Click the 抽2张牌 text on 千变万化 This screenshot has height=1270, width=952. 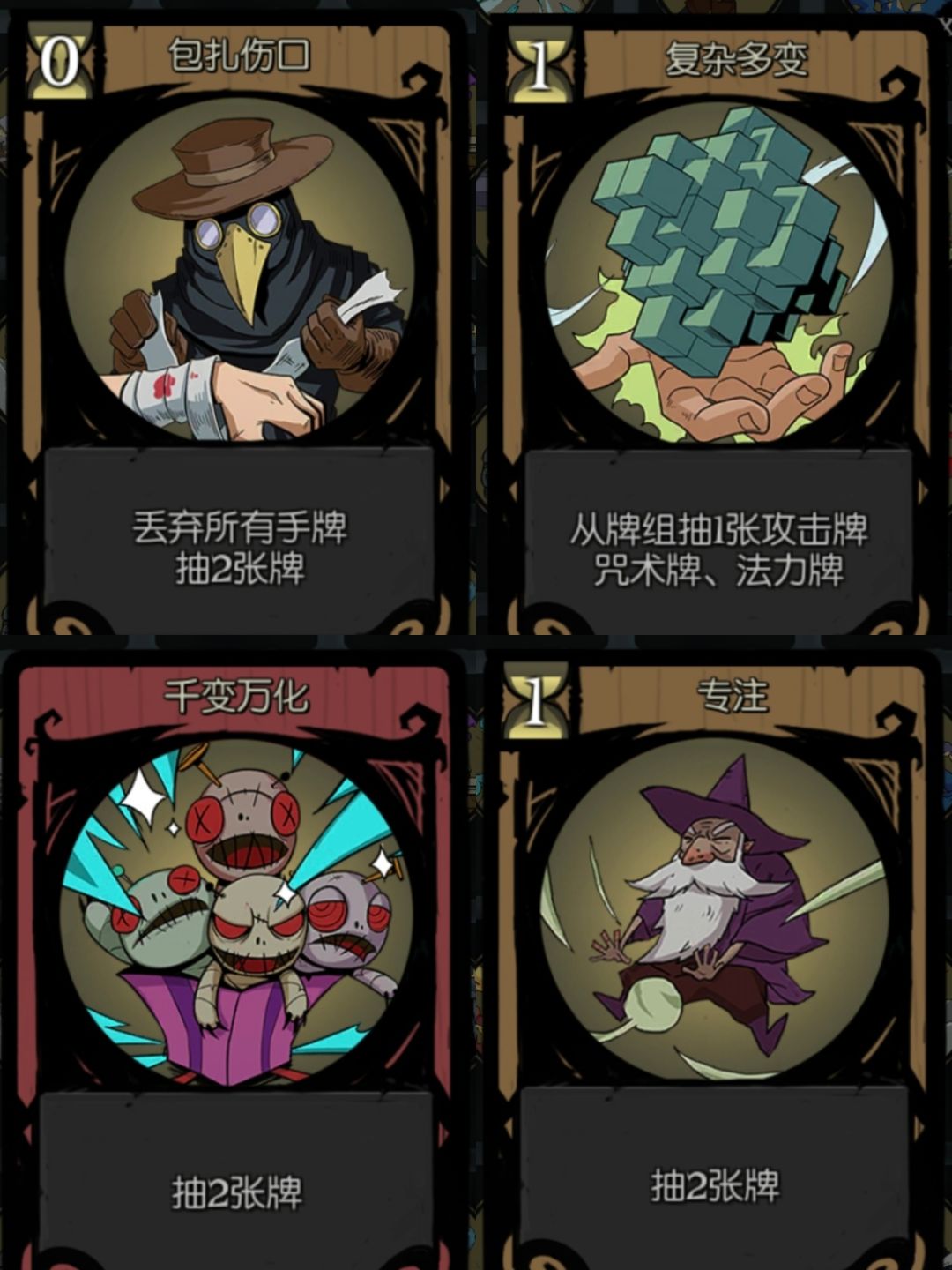coord(240,1190)
